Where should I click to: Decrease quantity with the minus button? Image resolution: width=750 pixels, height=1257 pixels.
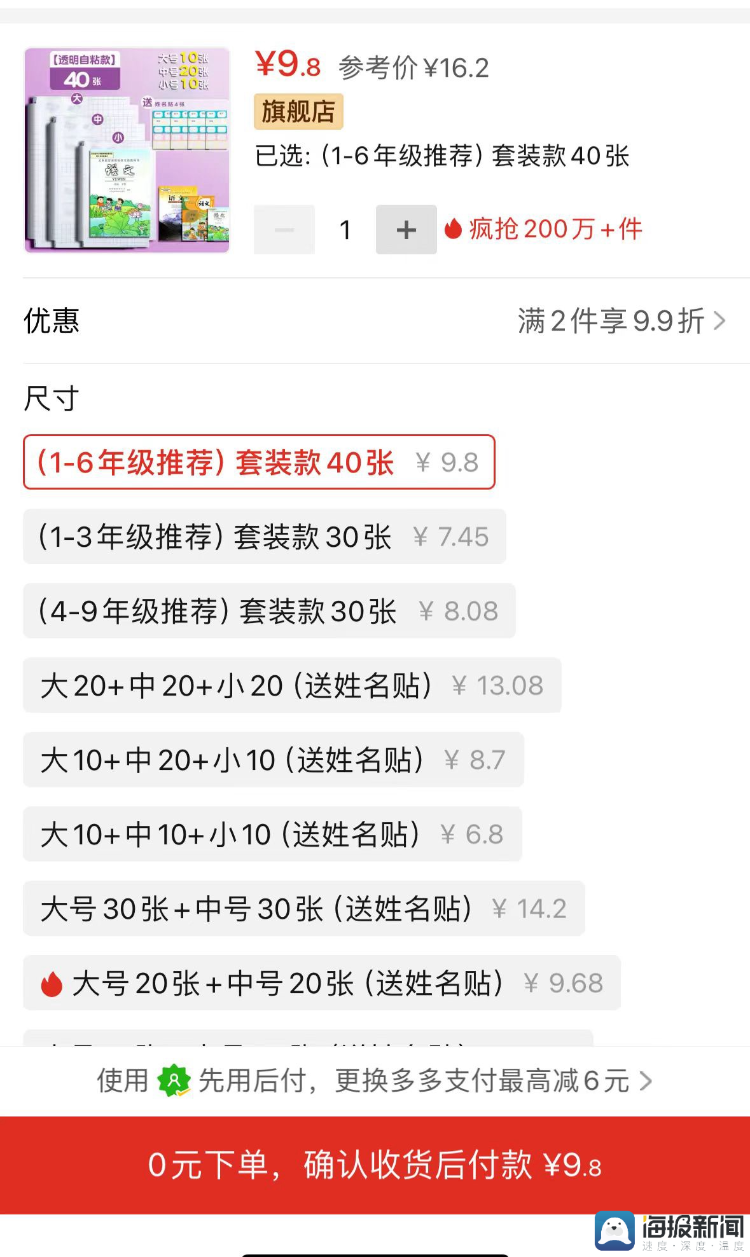tap(284, 230)
